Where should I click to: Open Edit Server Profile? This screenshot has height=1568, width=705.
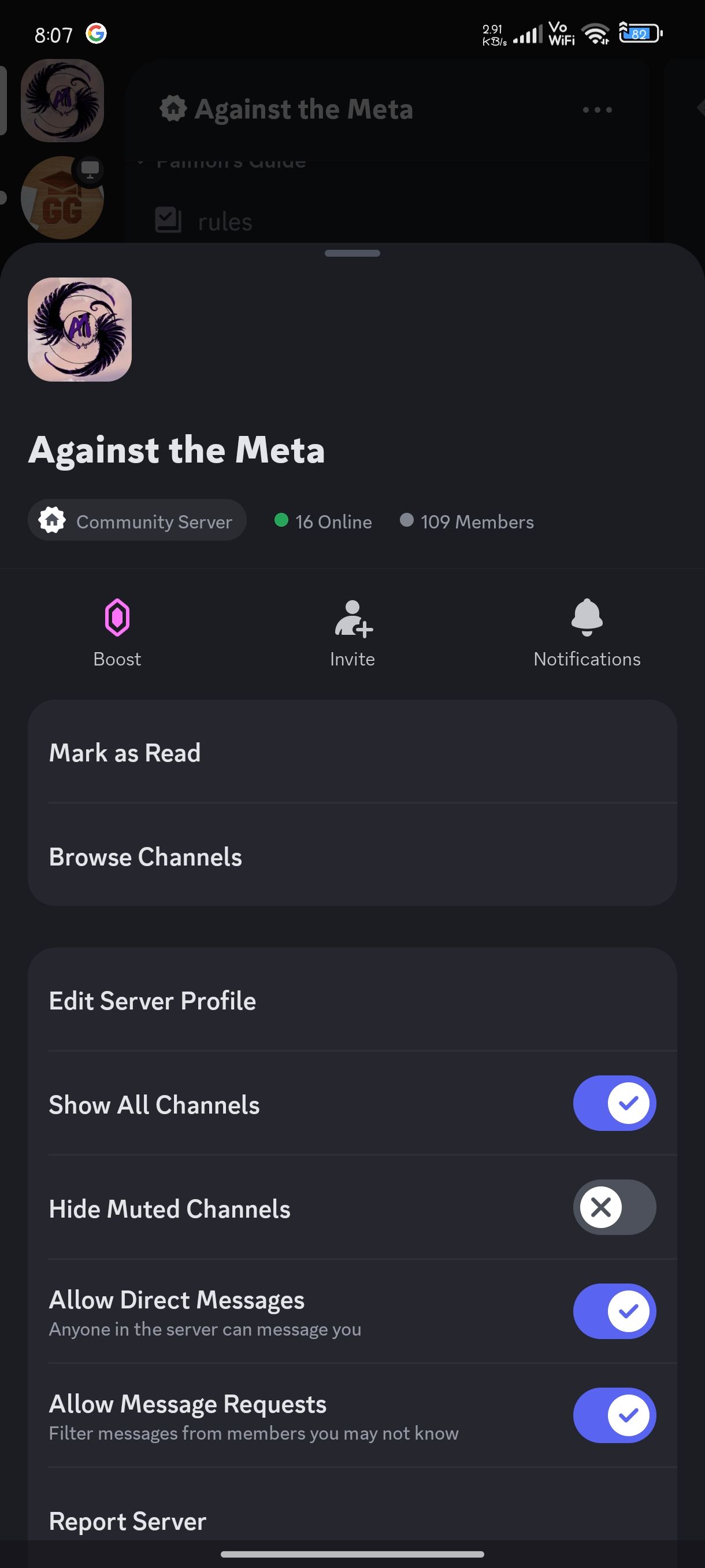[x=153, y=1001]
